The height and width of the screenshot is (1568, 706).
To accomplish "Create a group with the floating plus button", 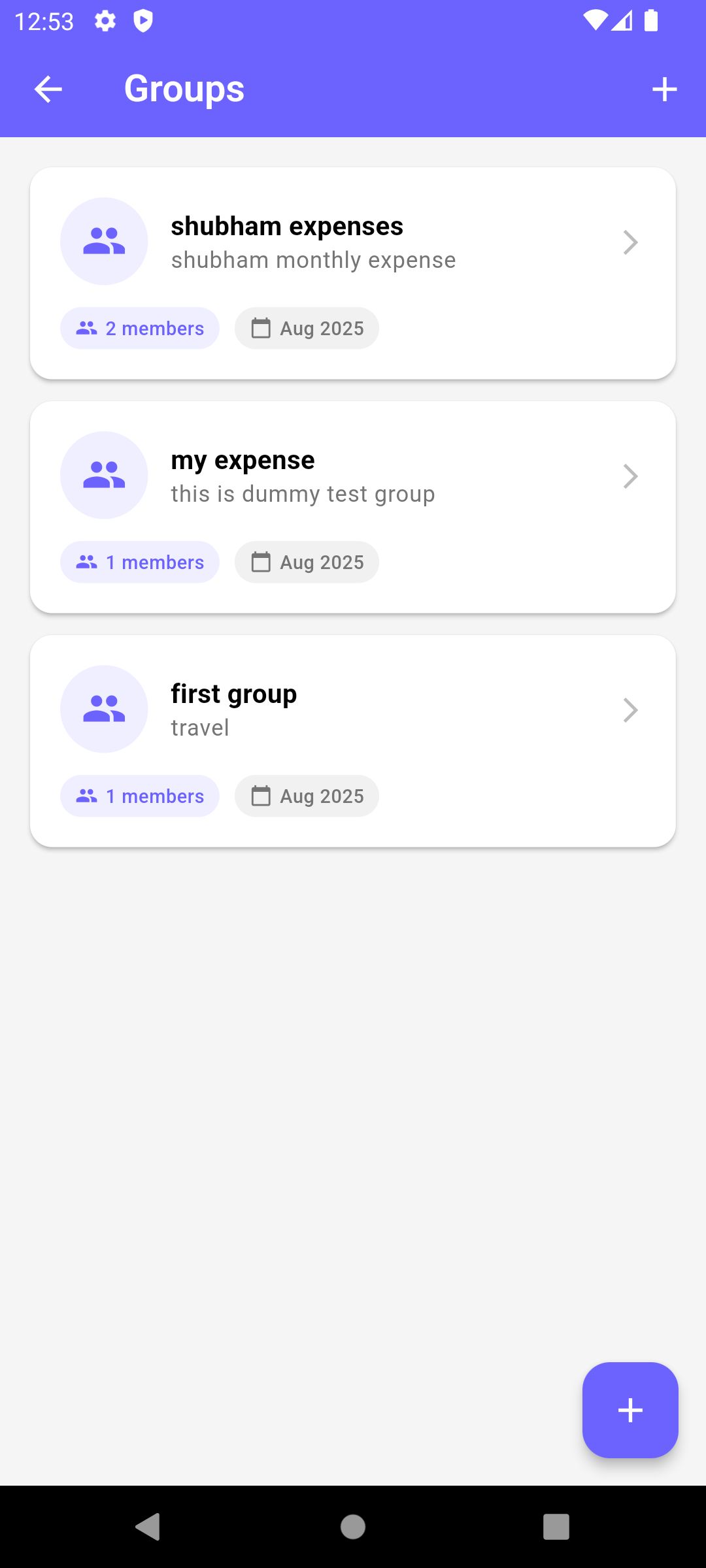I will (x=630, y=1410).
